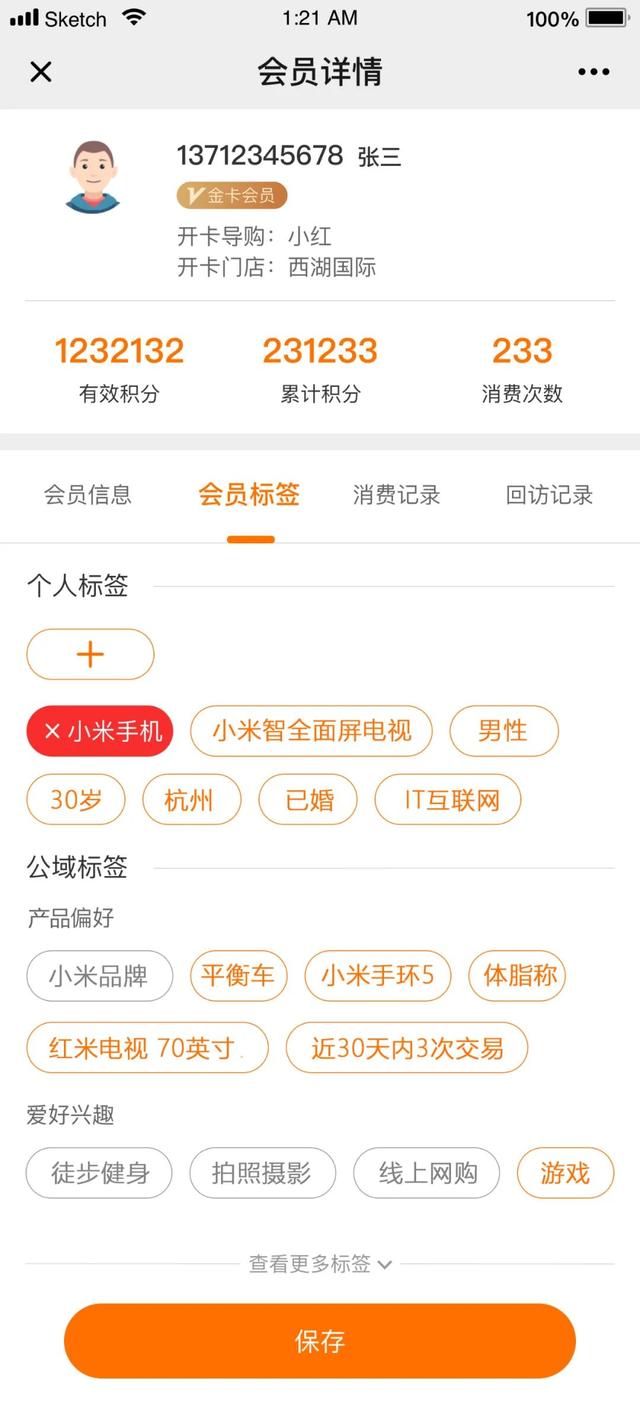Viewport: 640px width, 1404px height.
Task: Toggle the 平衡车 tag
Action: (238, 975)
